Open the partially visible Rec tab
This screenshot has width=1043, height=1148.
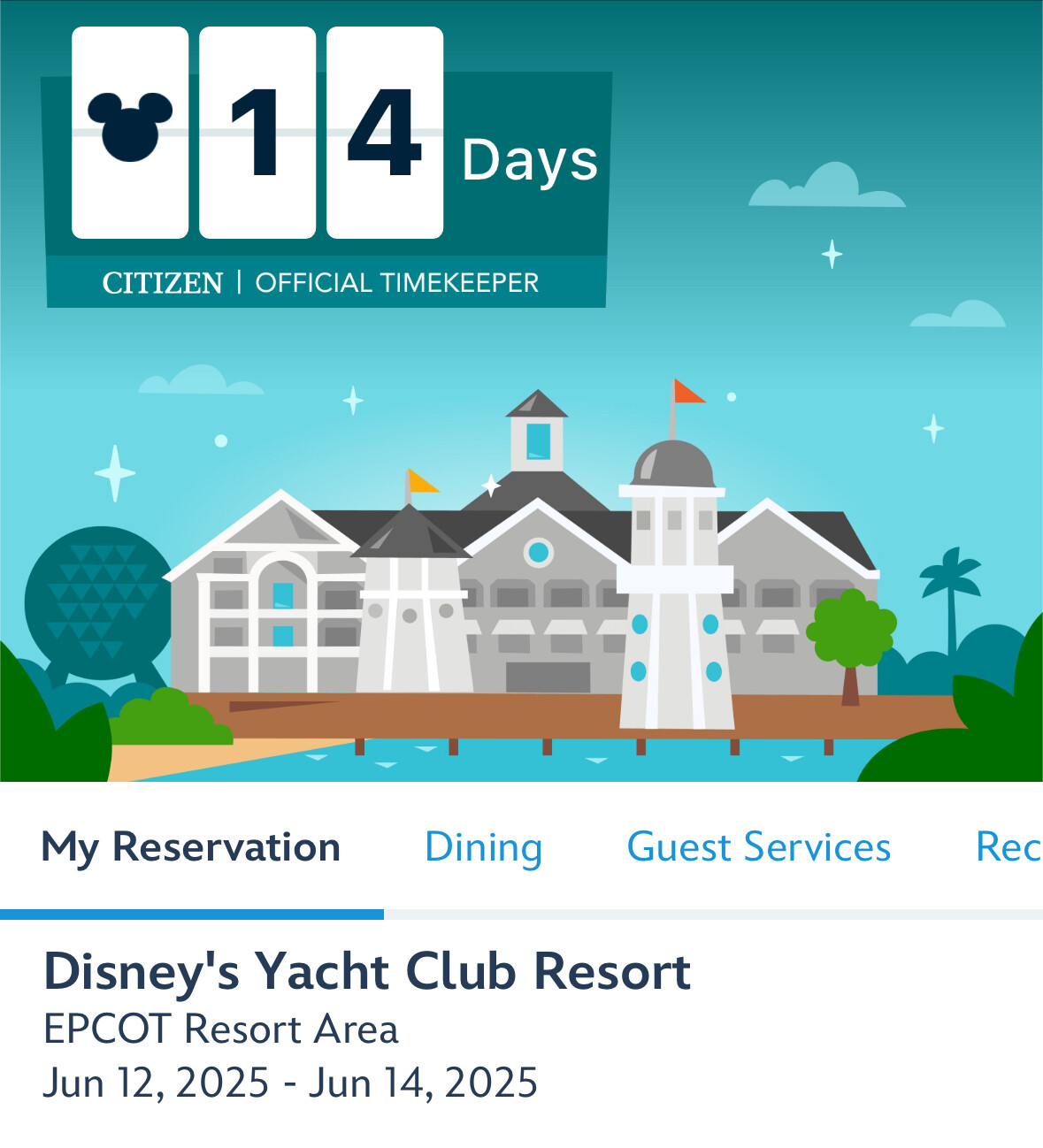[1007, 847]
